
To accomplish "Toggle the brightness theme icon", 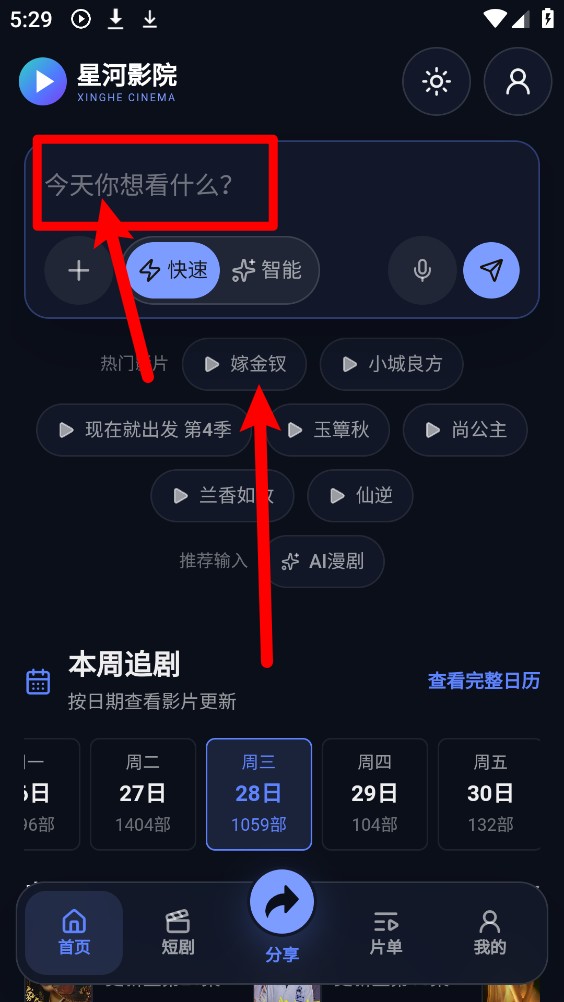I will [436, 82].
